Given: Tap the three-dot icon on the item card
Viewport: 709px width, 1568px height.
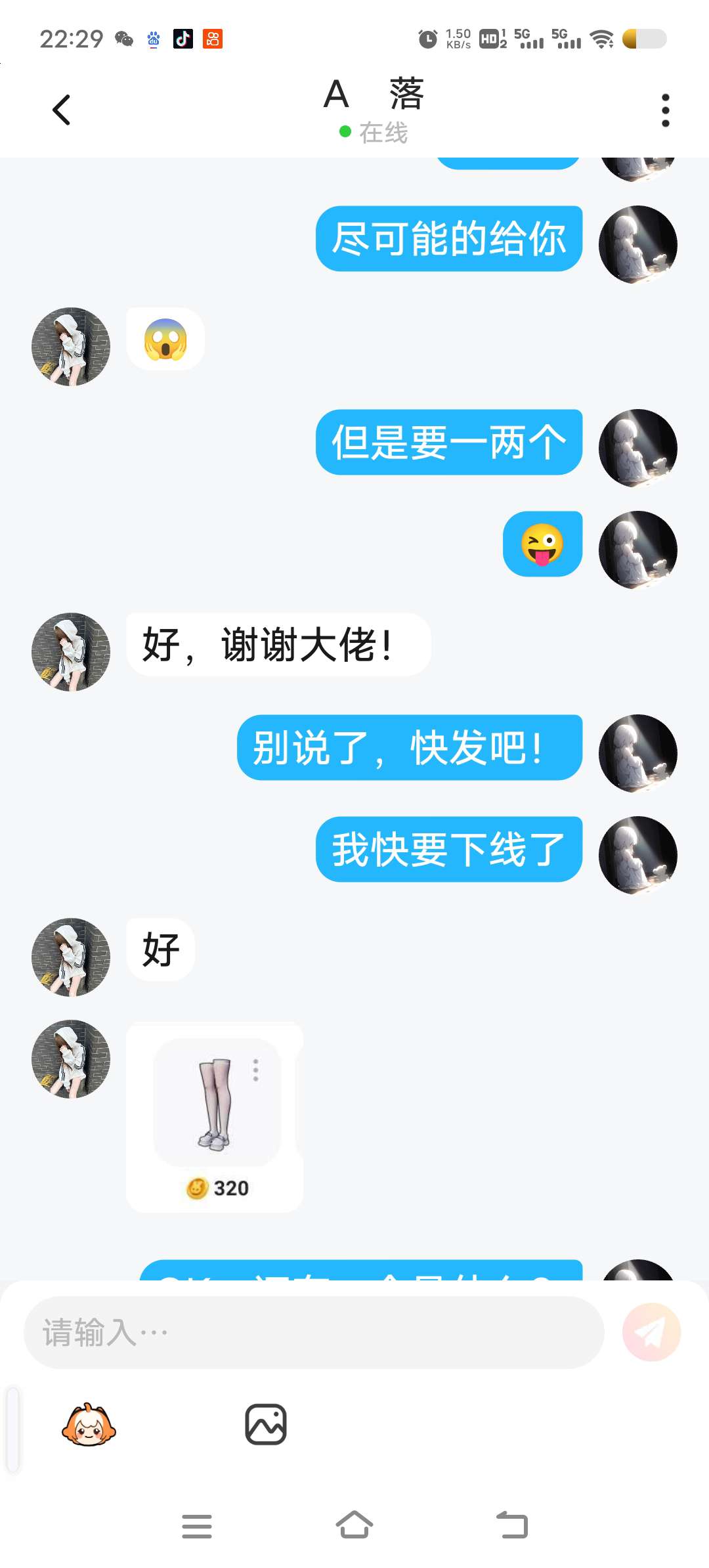Looking at the screenshot, I should click(256, 1070).
